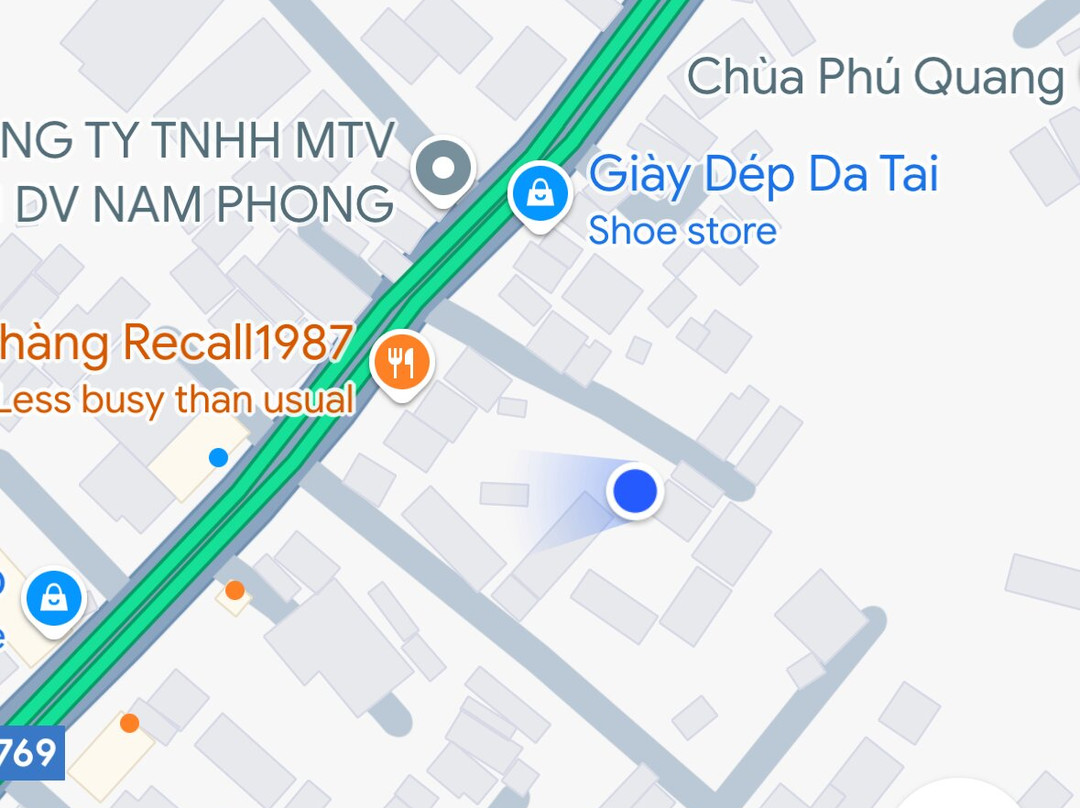Tap the blue current location dot
Image resolution: width=1080 pixels, height=808 pixels.
pyautogui.click(x=634, y=491)
